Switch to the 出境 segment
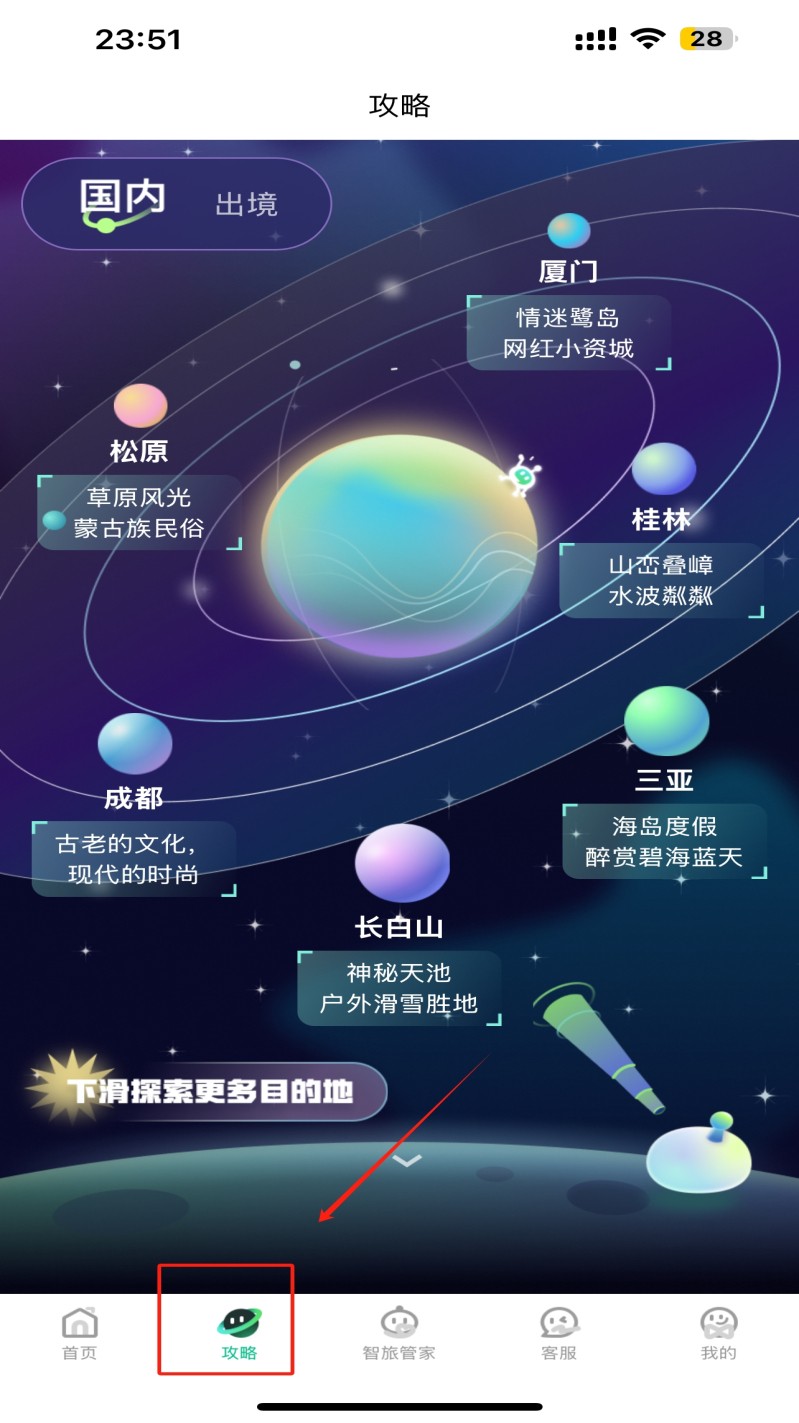 click(246, 205)
